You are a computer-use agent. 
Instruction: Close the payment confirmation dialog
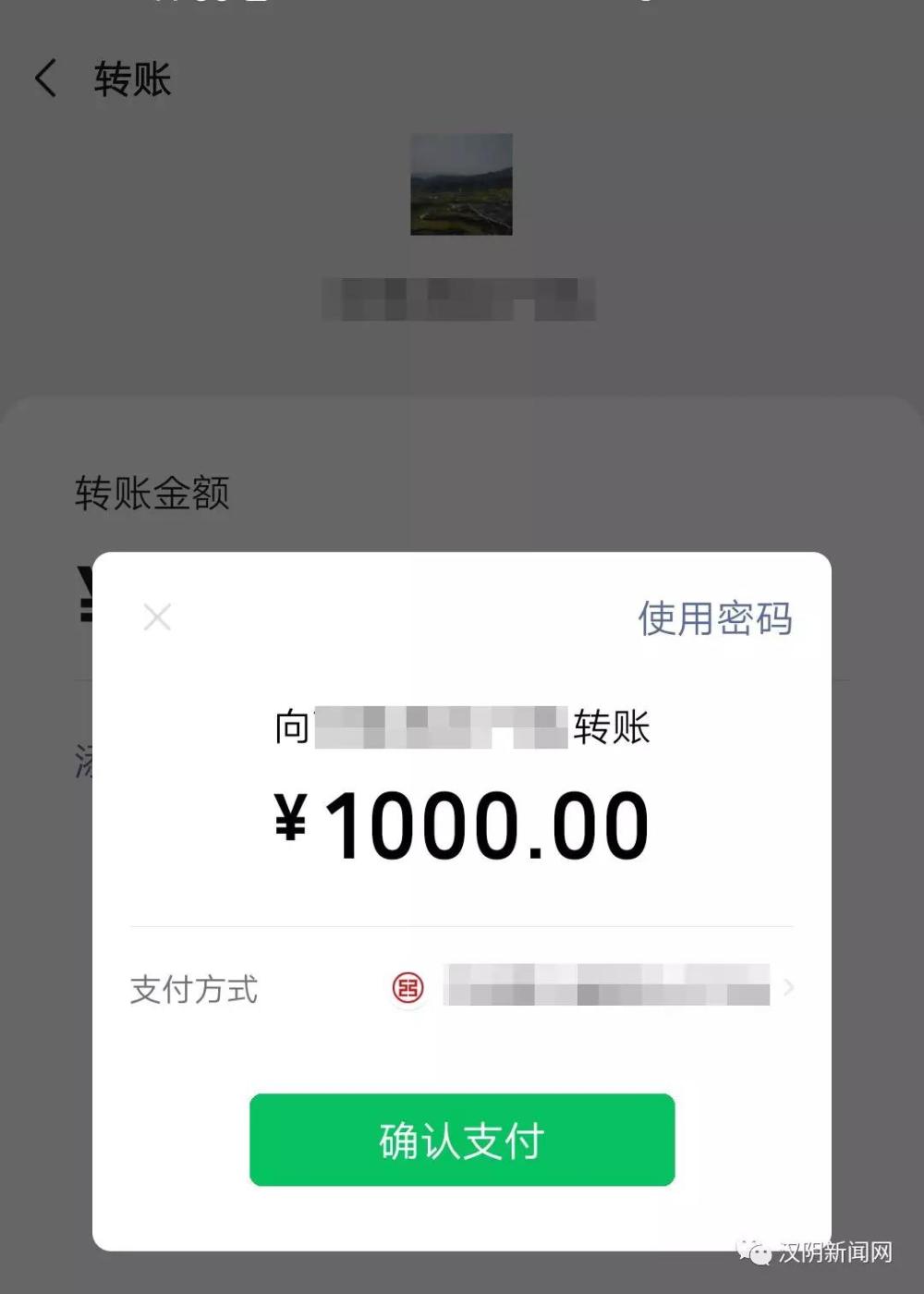click(157, 617)
